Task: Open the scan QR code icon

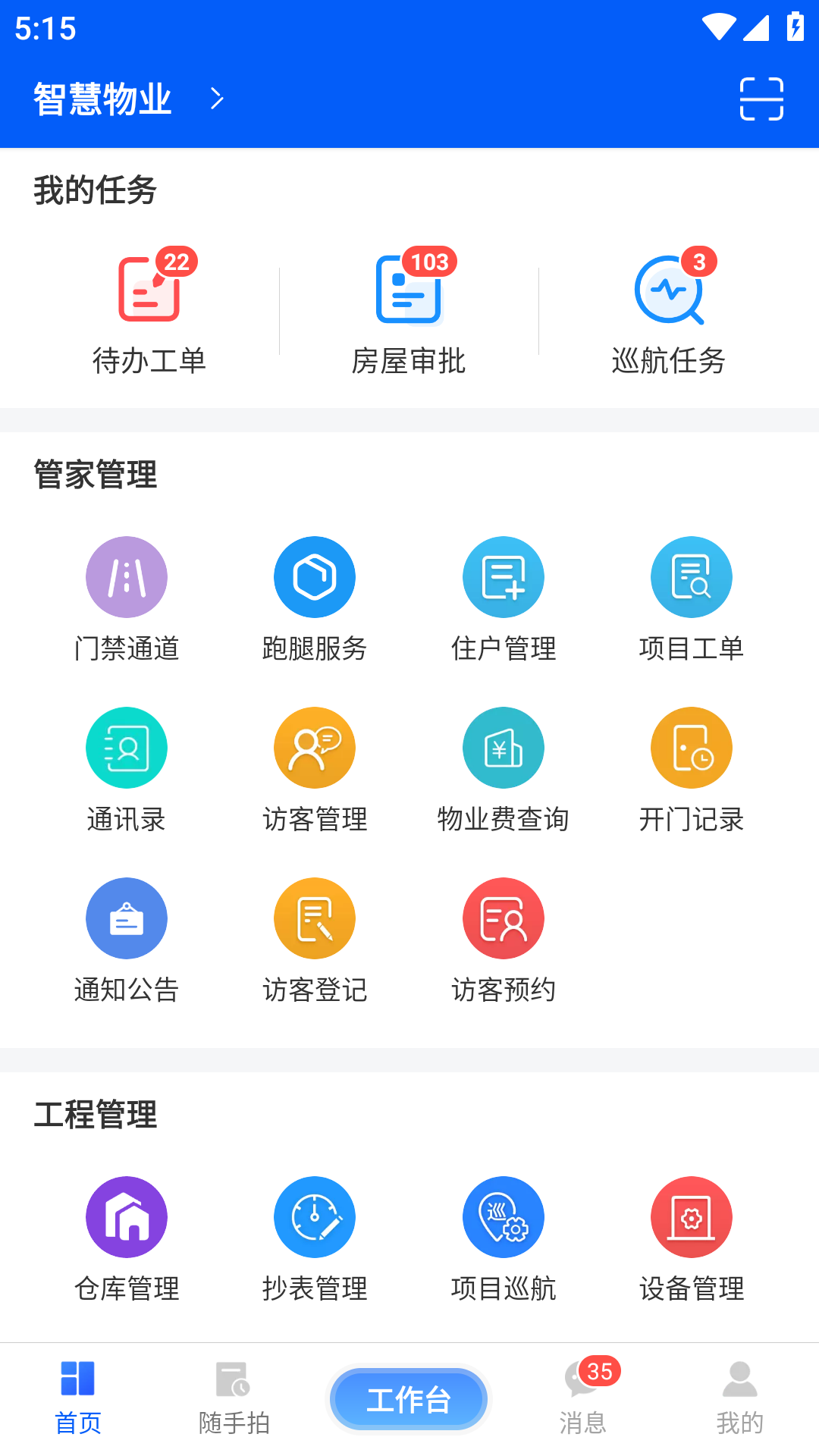Action: coord(761,99)
